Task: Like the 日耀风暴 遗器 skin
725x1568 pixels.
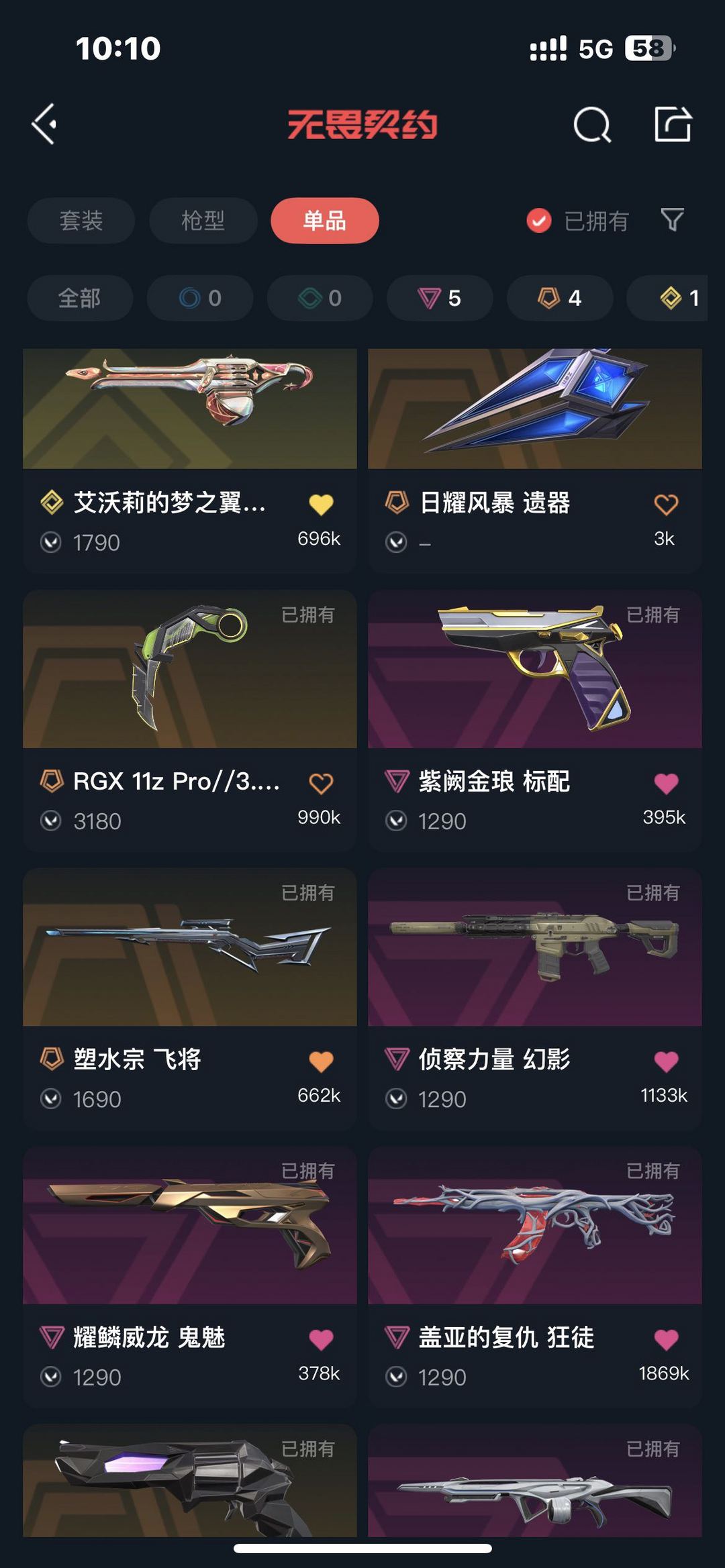Action: click(666, 504)
